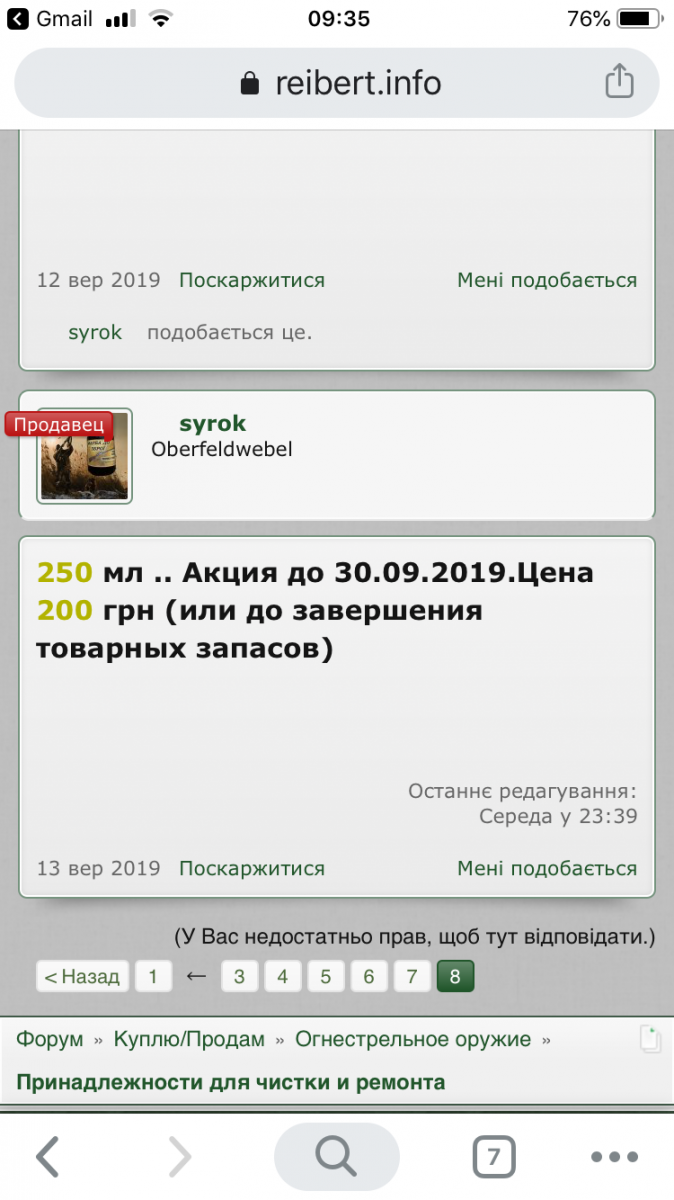Go to page 7
Screen dimensions: 674x1200
tap(412, 976)
